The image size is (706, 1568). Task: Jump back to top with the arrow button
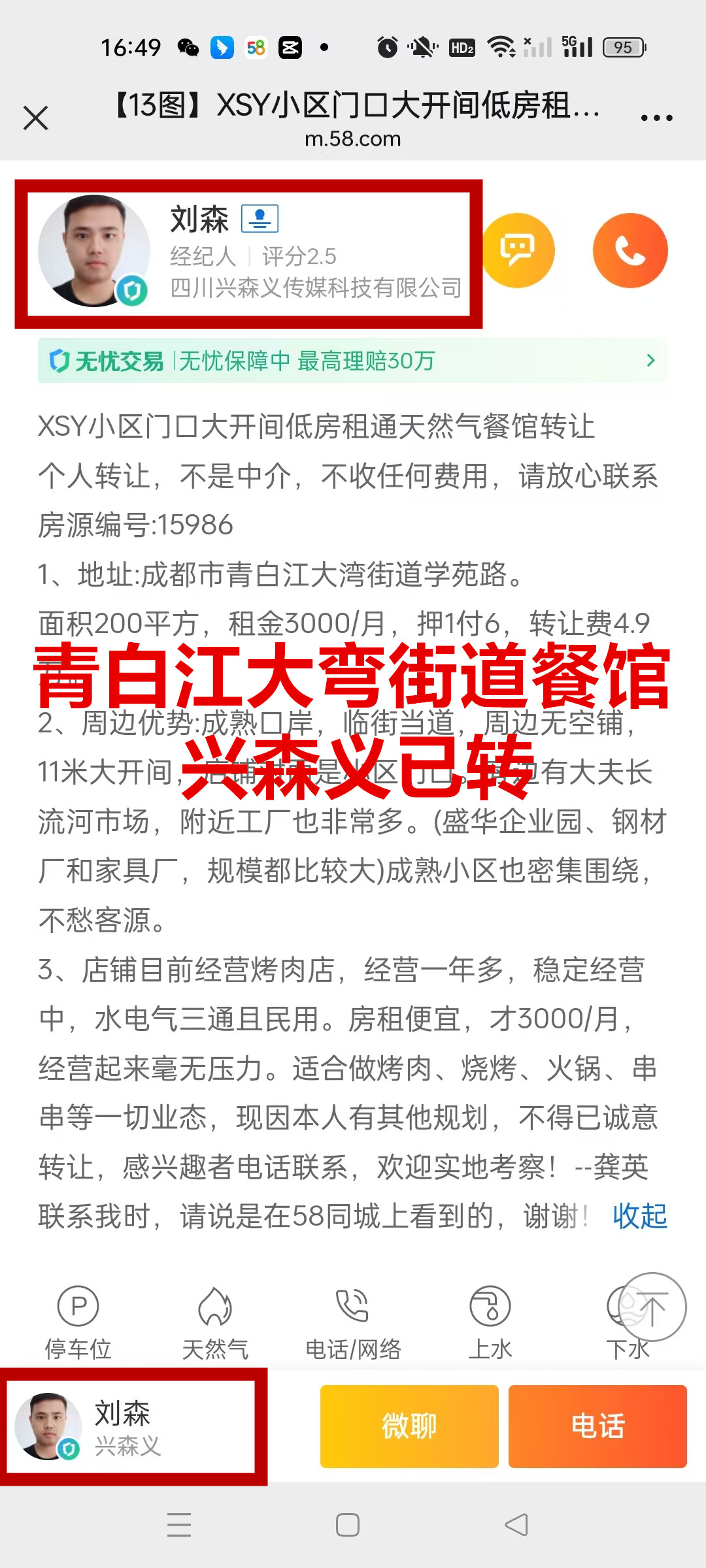652,1307
